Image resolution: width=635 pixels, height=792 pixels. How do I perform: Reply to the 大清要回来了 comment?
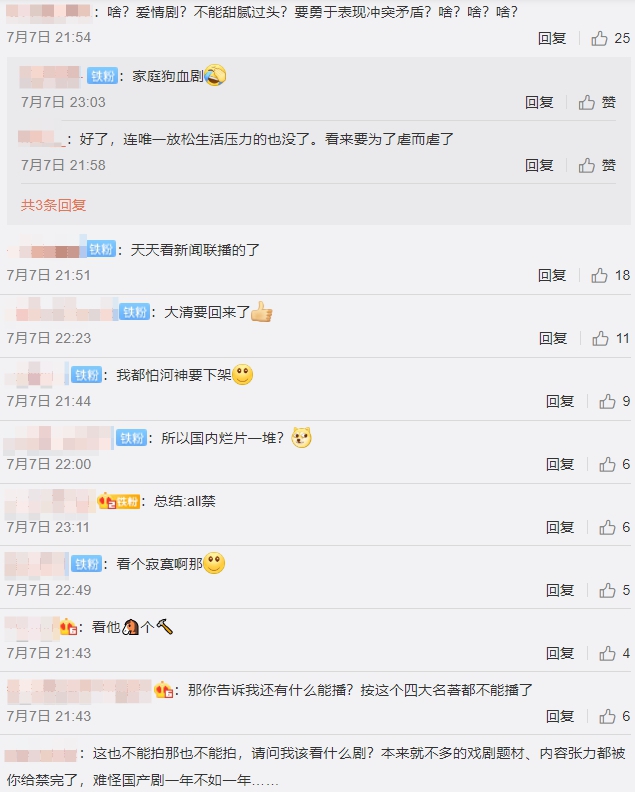552,338
